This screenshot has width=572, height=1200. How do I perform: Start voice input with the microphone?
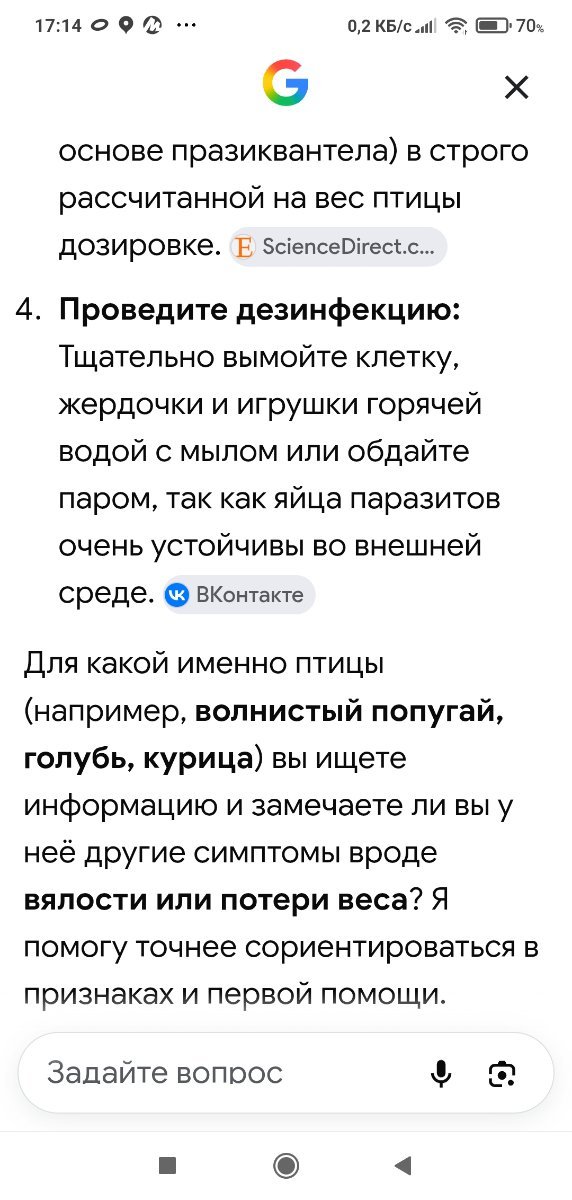[x=441, y=1074]
